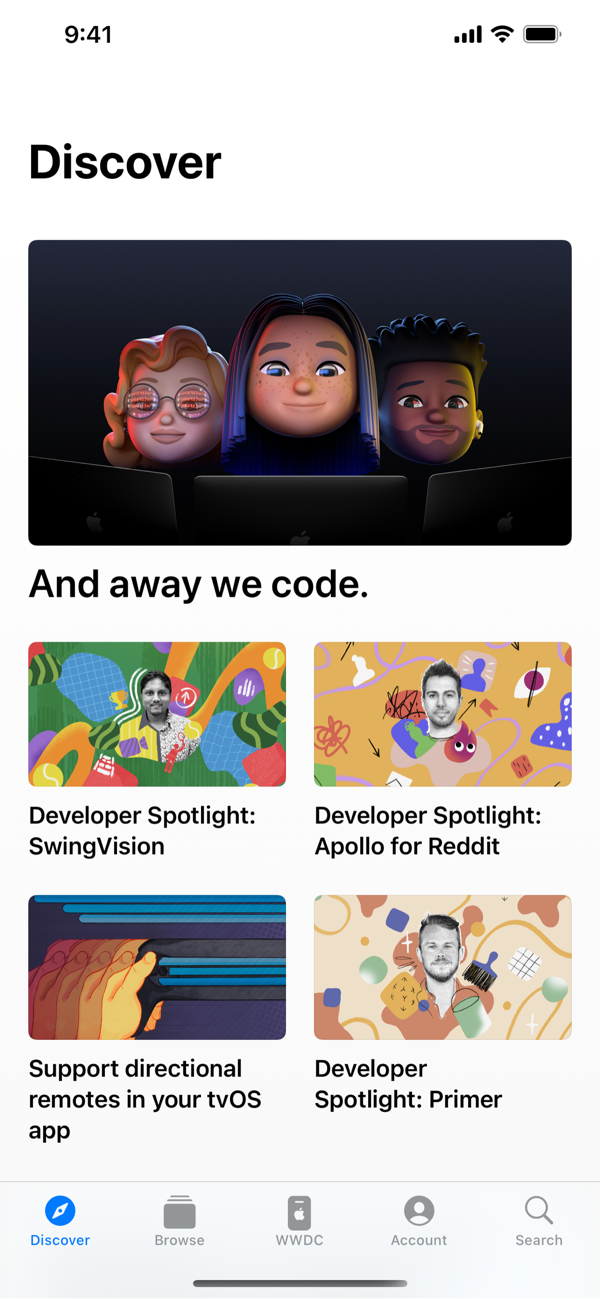Switch to the WWDC tab
This screenshot has height=1299, width=600.
coord(299,1221)
